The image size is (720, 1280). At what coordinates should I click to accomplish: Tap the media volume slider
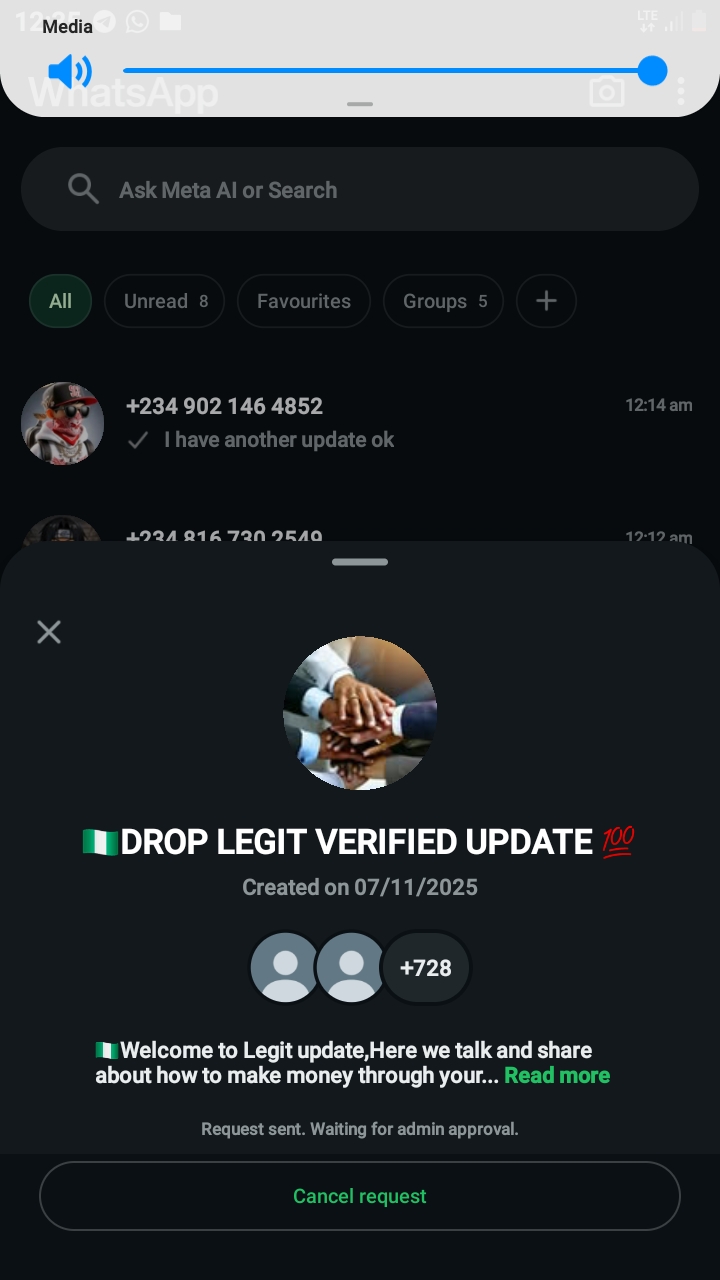[388, 71]
